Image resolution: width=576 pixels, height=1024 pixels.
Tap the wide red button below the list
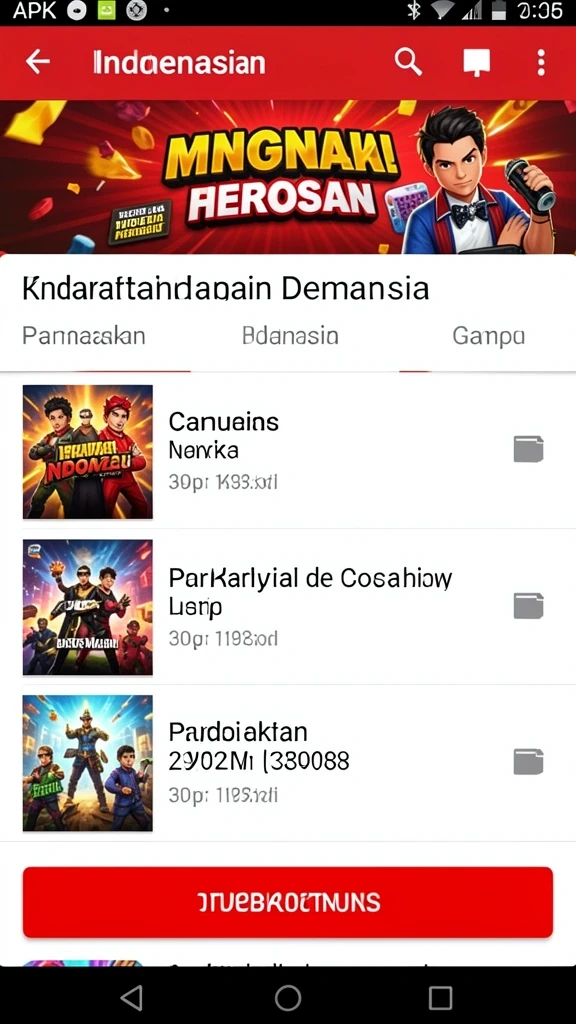pos(288,902)
